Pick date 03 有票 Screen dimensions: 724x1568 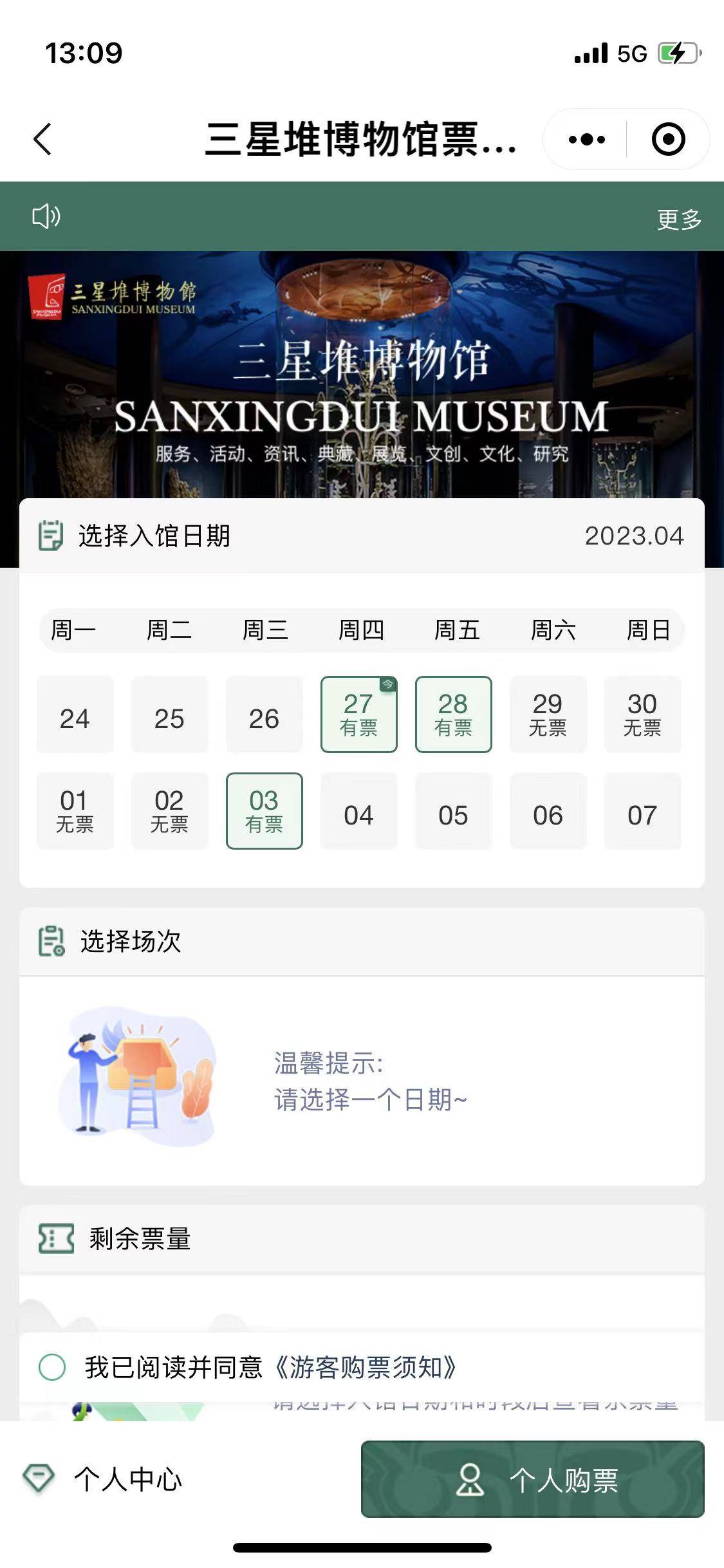[264, 810]
